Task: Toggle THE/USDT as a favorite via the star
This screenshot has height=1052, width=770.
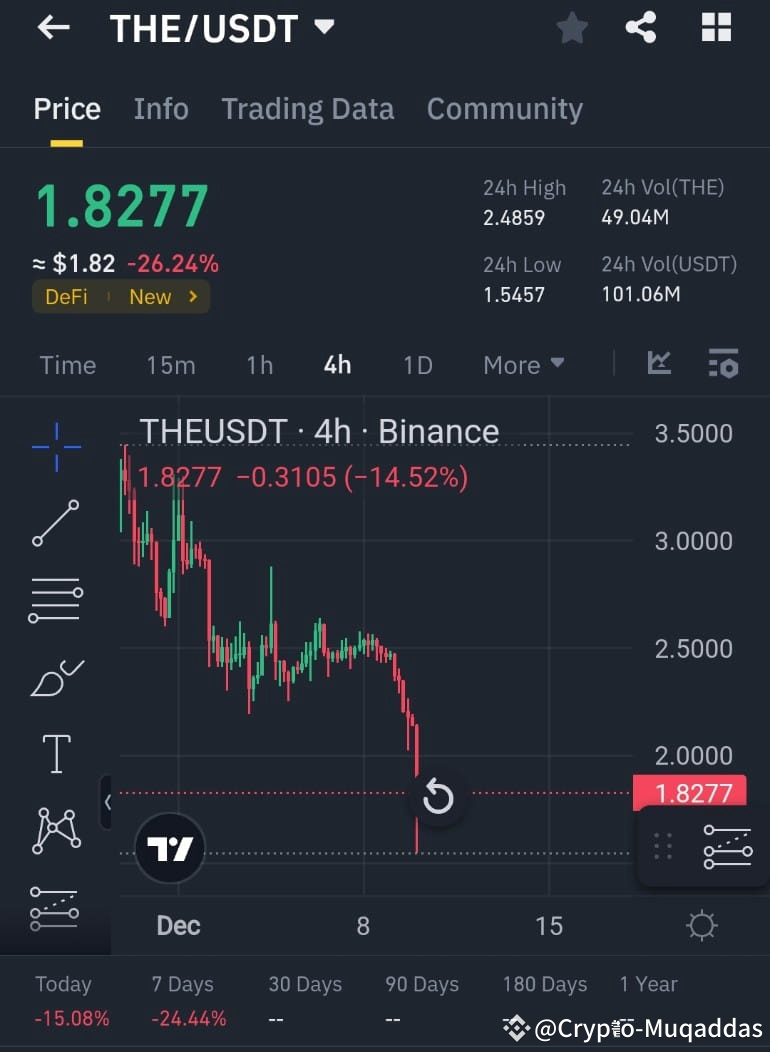Action: [x=572, y=28]
